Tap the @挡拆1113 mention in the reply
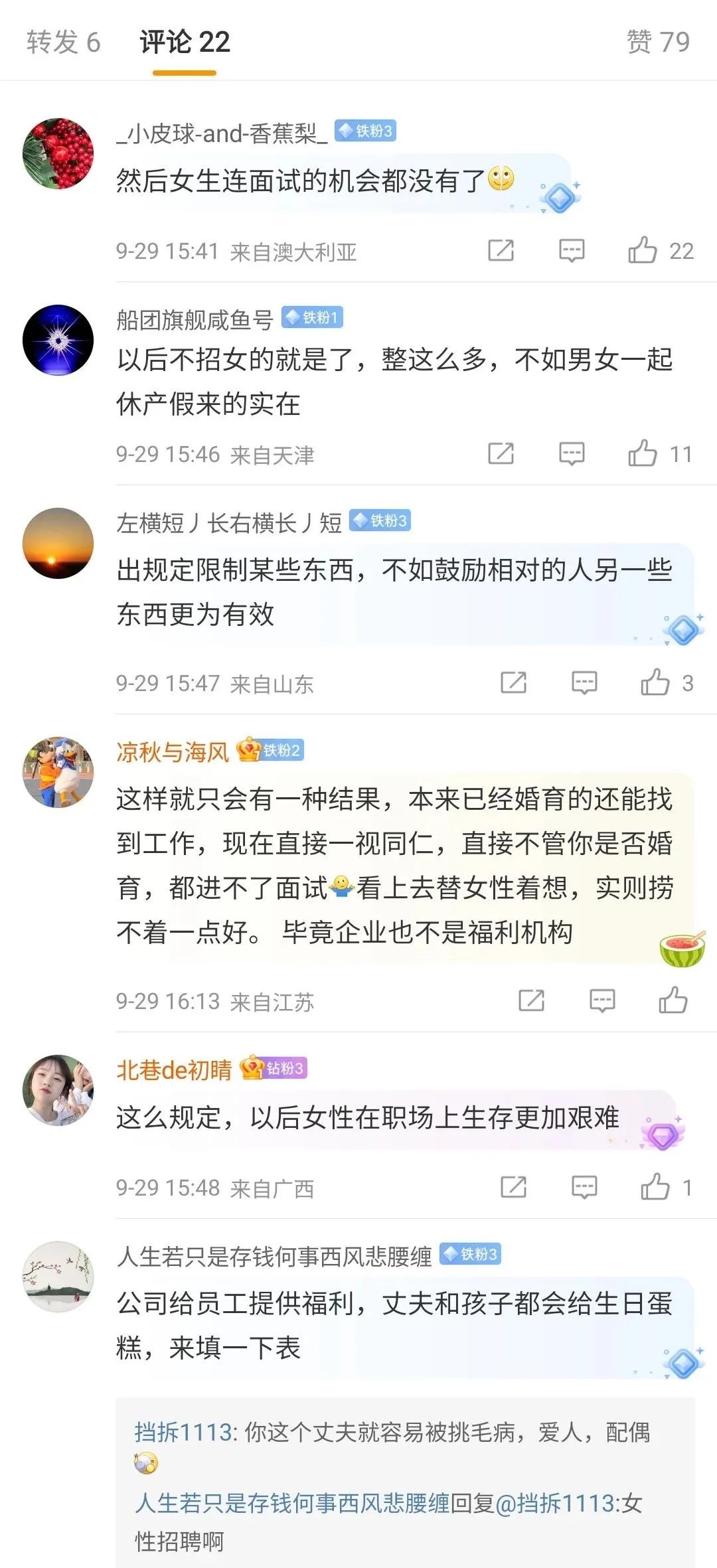 (x=554, y=1504)
